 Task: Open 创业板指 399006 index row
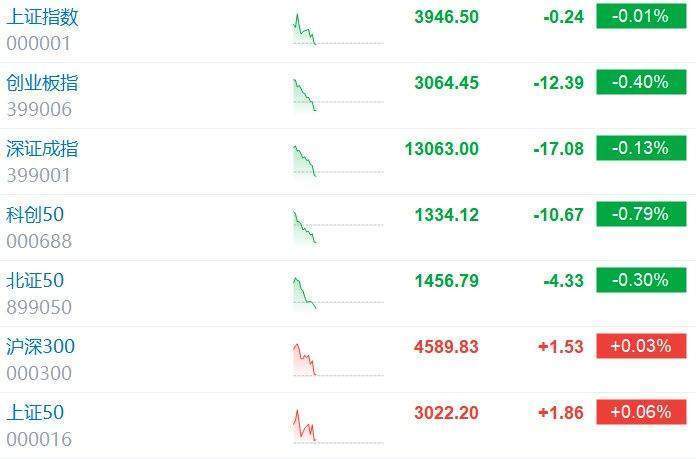(x=43, y=83)
